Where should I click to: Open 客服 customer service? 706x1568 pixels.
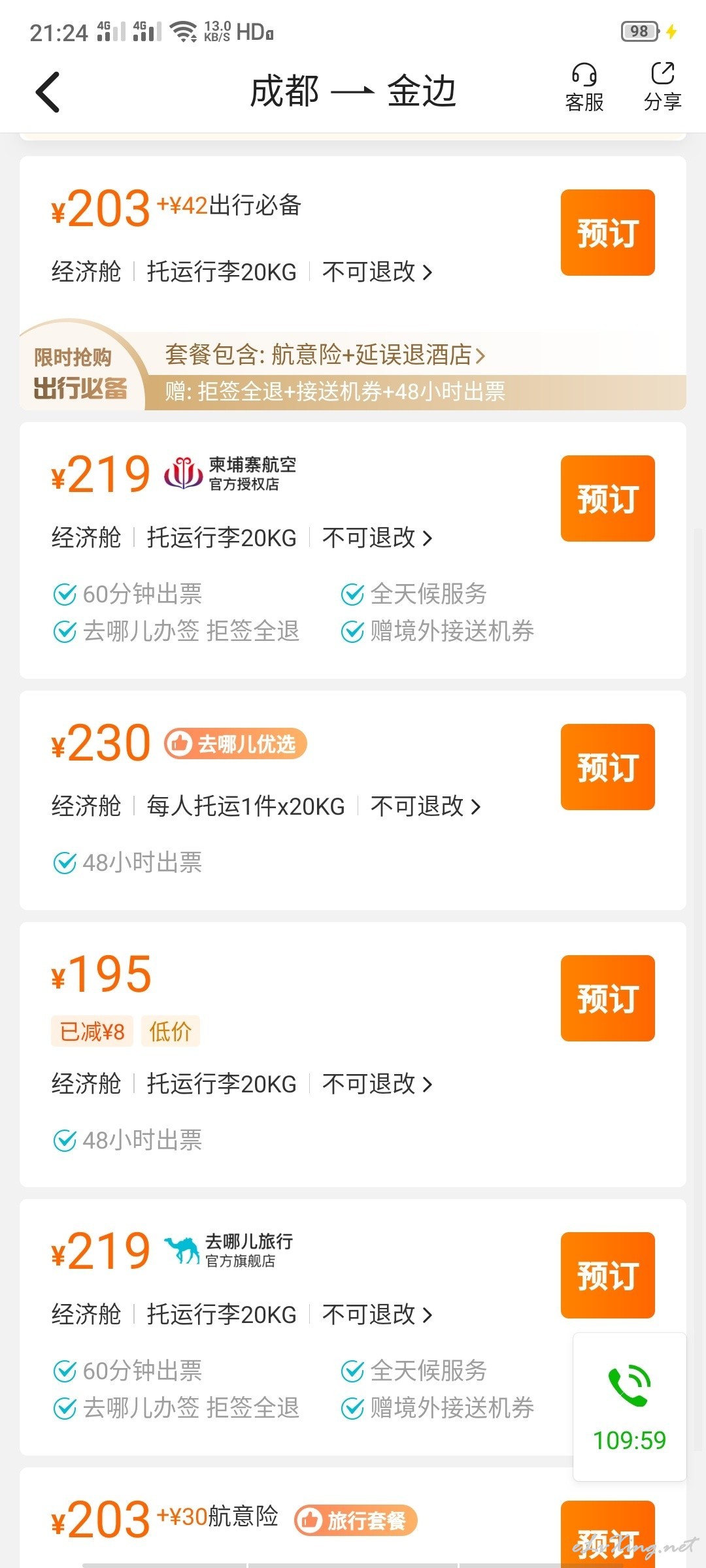click(x=584, y=88)
